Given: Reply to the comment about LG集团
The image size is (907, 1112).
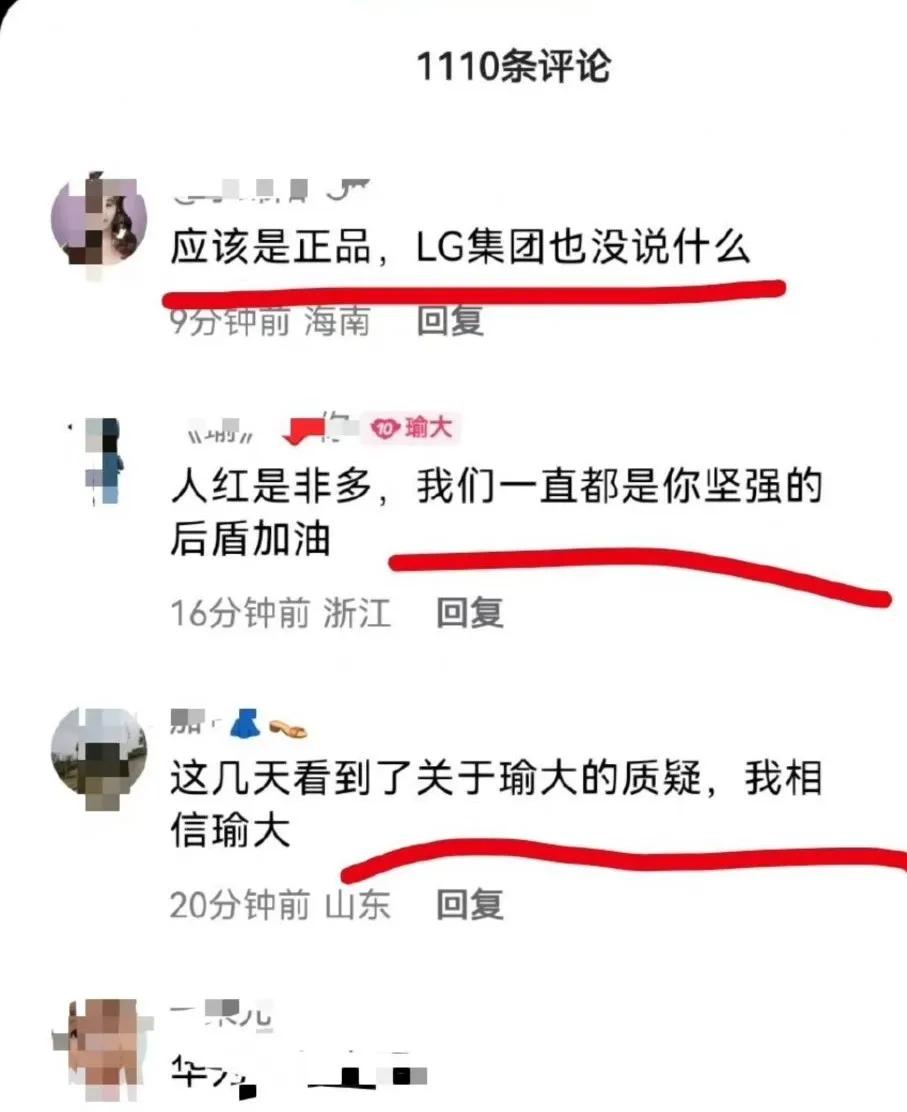Looking at the screenshot, I should 450,321.
